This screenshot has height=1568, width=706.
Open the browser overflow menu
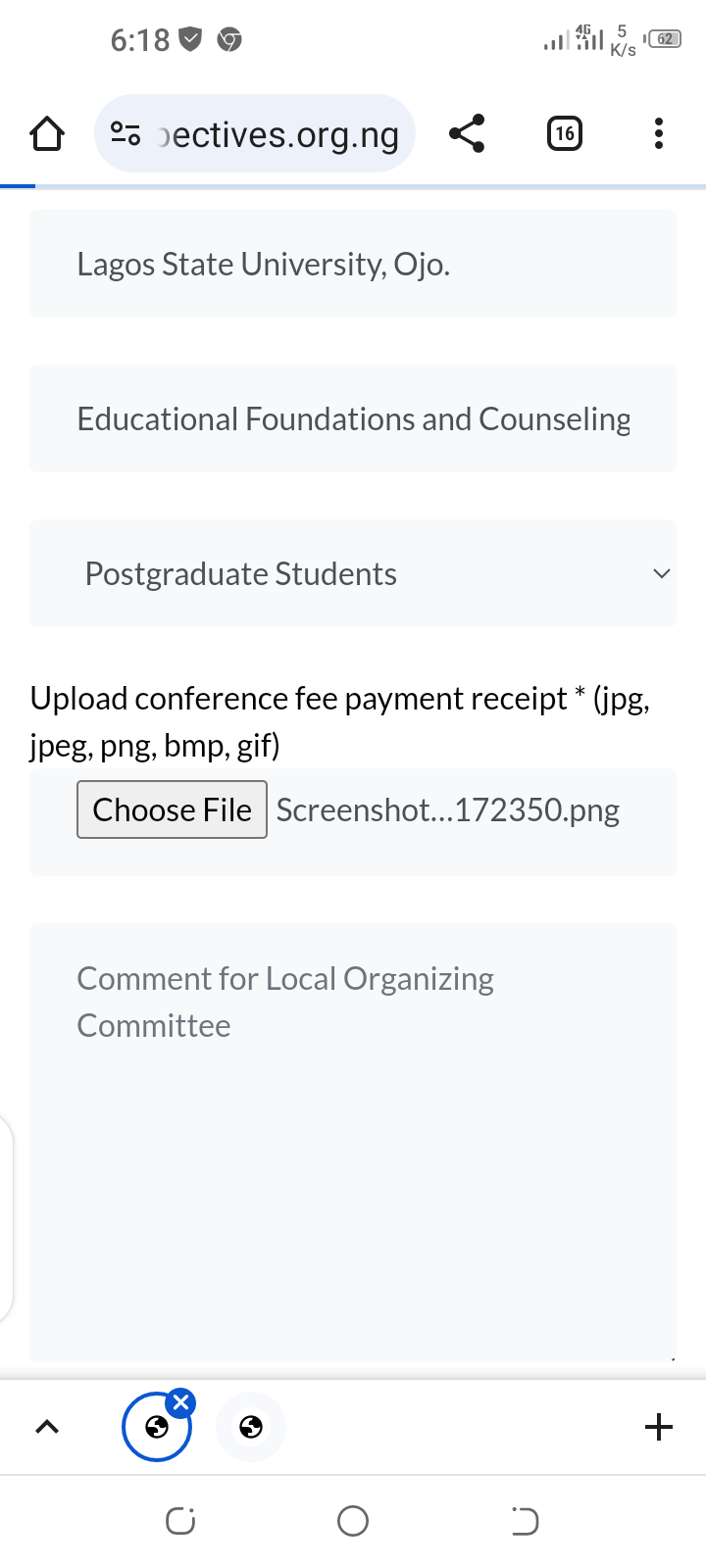659,133
